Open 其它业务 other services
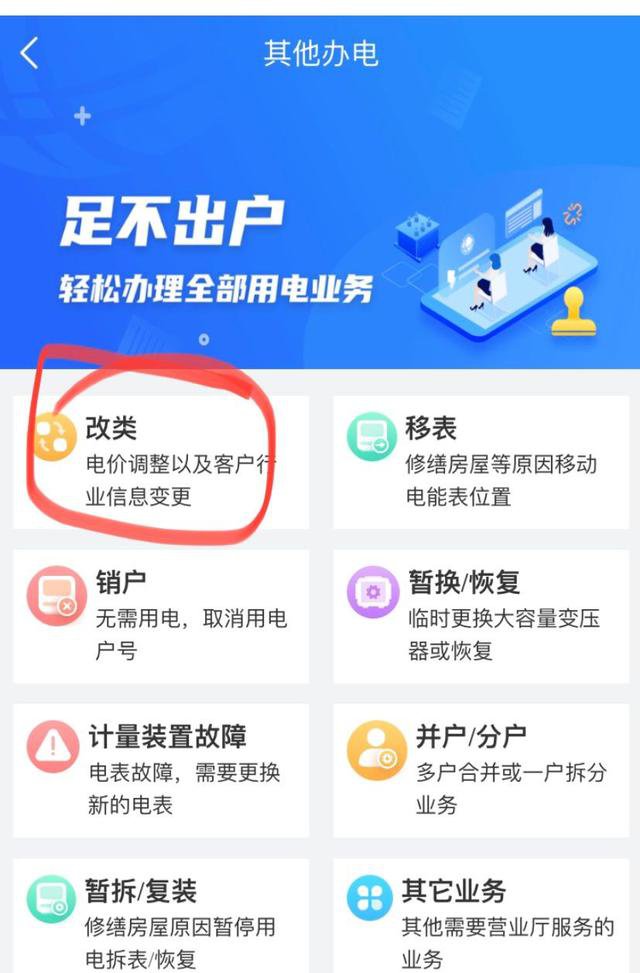640x973 pixels. (478, 920)
